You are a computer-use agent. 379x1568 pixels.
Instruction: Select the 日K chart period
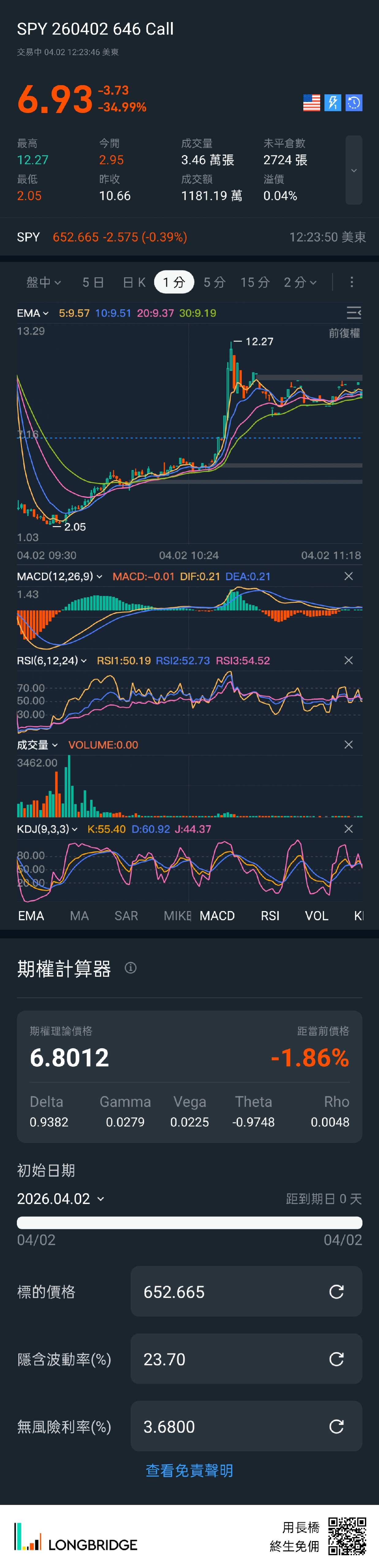[x=134, y=282]
